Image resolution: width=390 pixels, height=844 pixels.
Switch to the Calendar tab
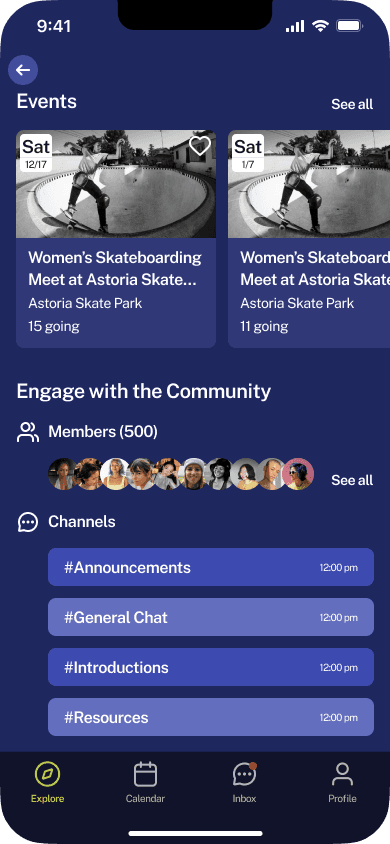pyautogui.click(x=145, y=783)
